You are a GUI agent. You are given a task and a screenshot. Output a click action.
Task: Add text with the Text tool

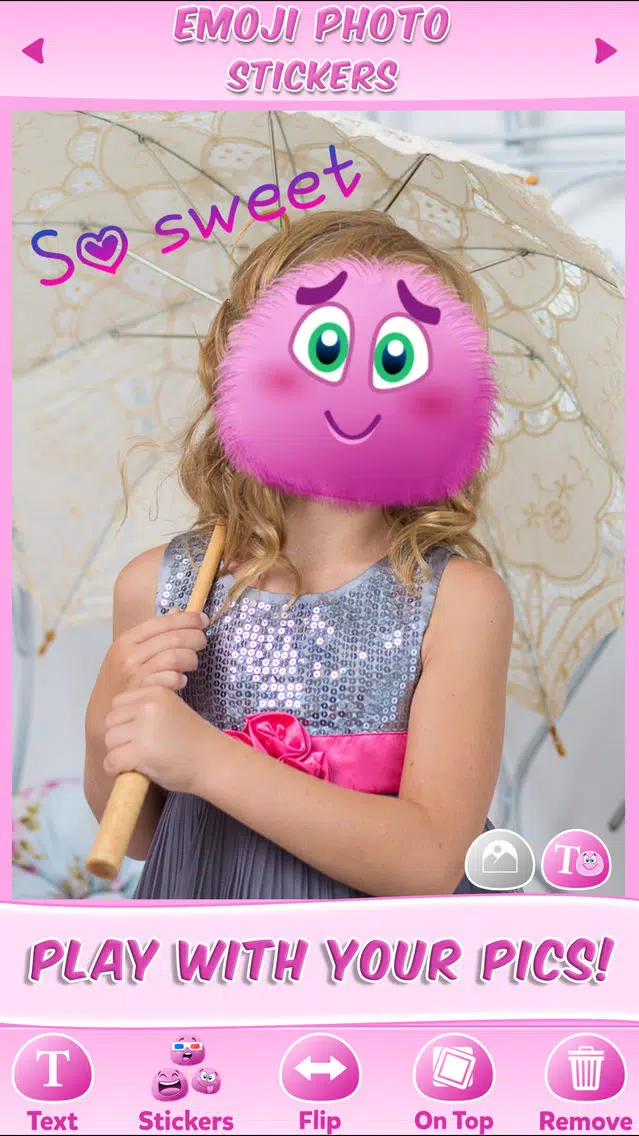click(x=52, y=1082)
